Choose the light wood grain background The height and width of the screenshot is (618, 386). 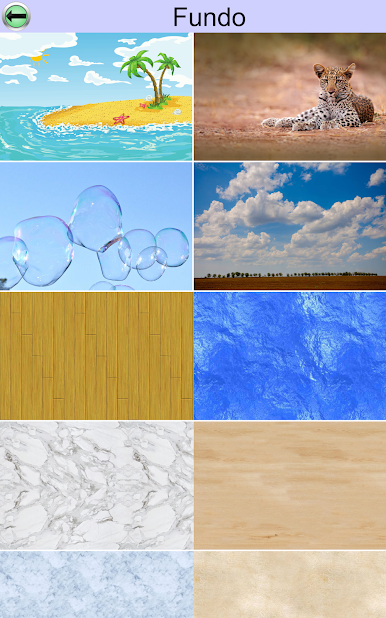pyautogui.click(x=290, y=486)
